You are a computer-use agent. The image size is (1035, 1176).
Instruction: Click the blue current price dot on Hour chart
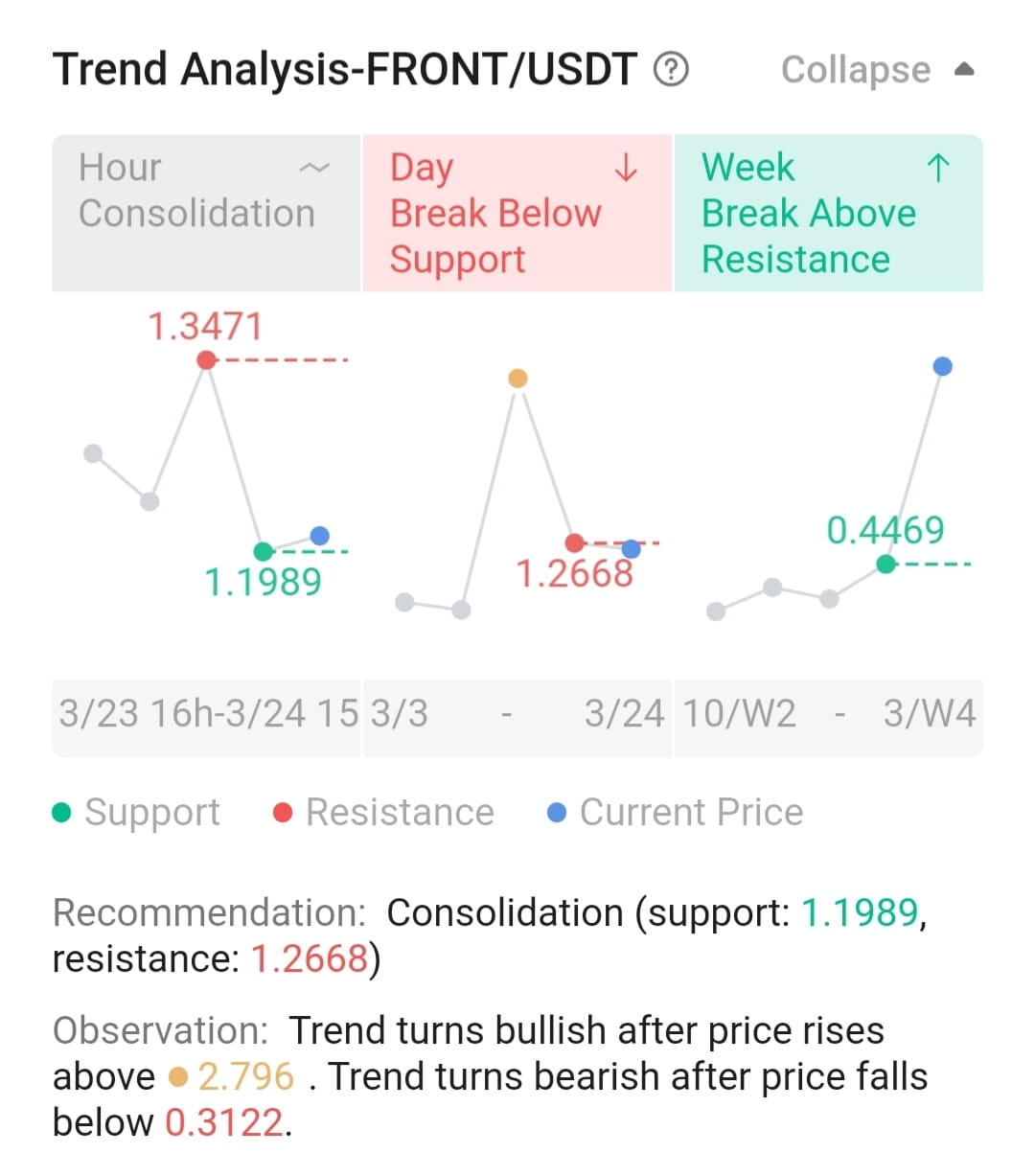321,537
